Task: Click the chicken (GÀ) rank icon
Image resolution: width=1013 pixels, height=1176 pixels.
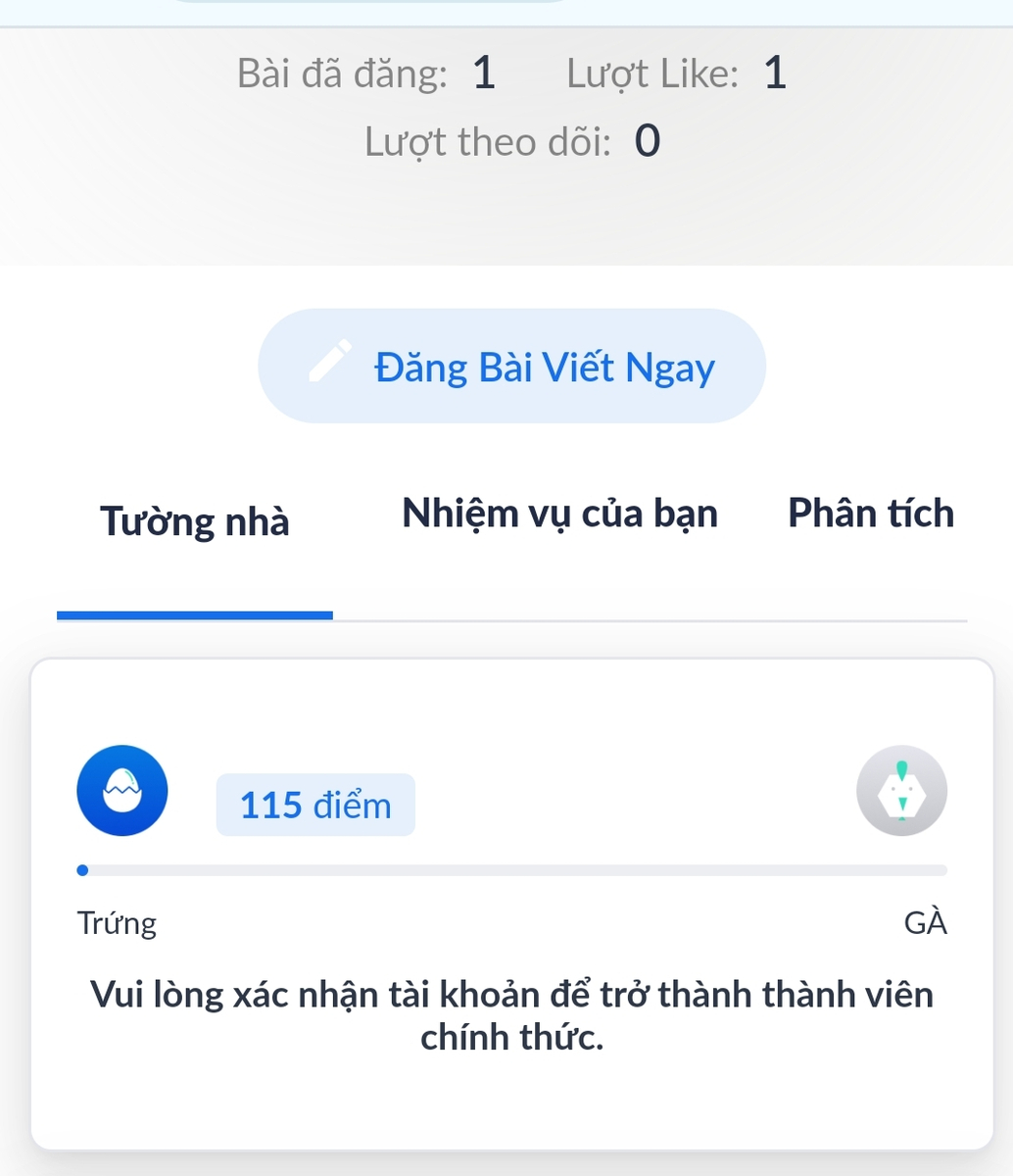Action: click(x=901, y=790)
